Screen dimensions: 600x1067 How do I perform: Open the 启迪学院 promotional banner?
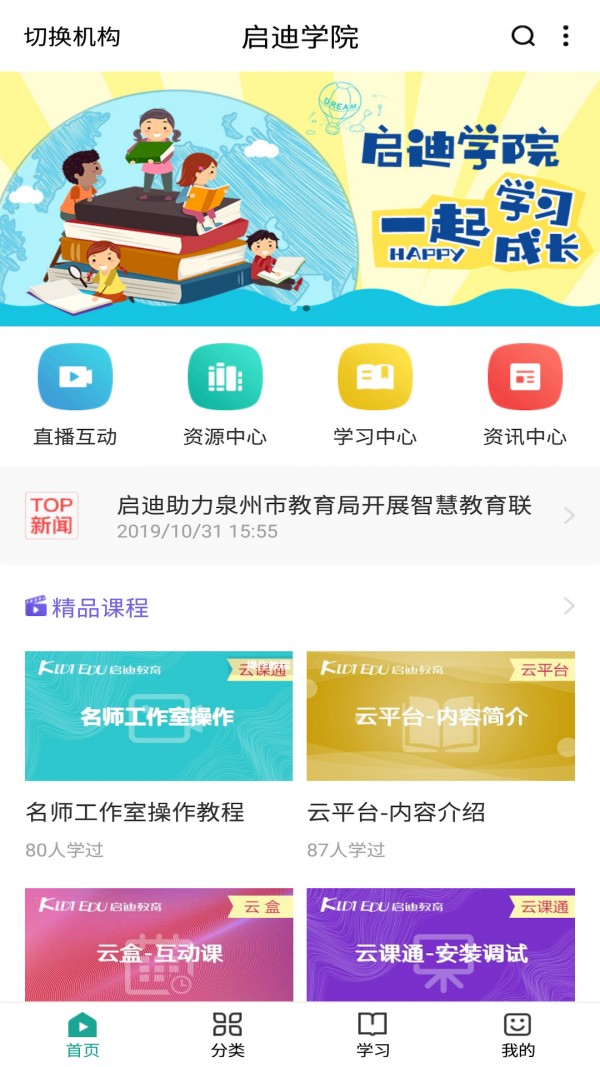click(300, 198)
